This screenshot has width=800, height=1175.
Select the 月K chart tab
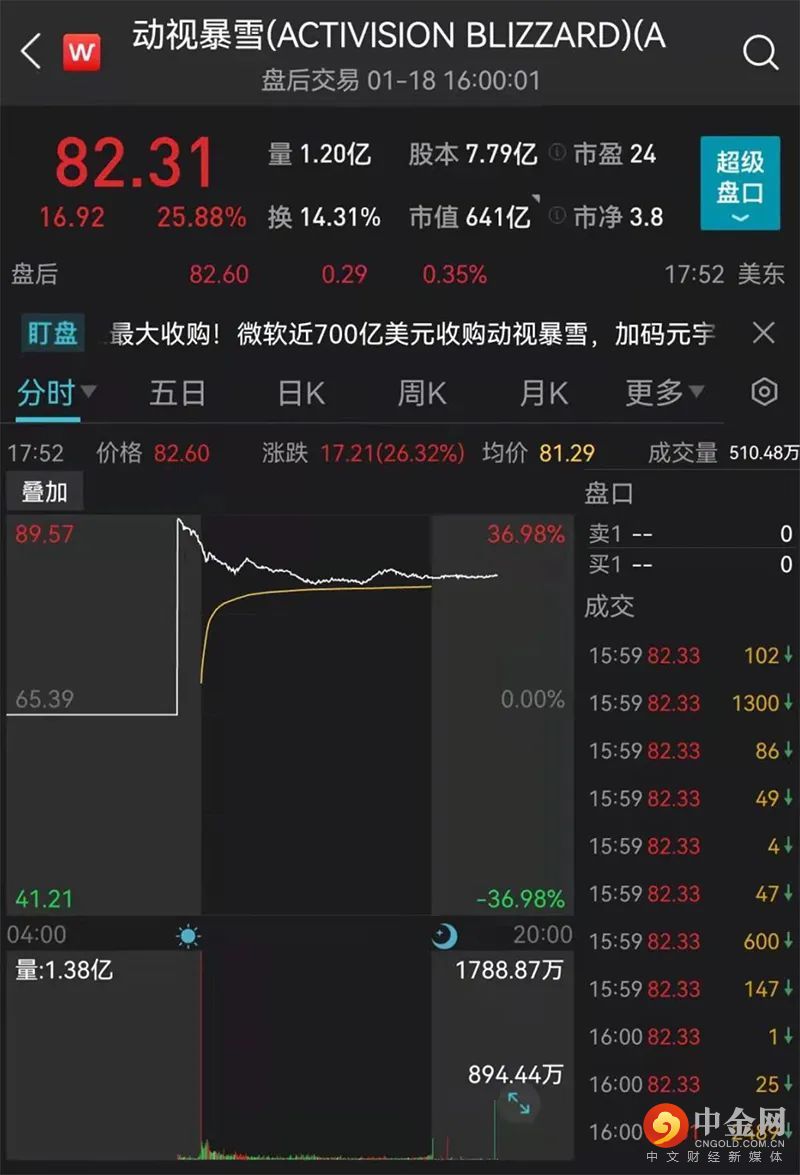tap(543, 393)
